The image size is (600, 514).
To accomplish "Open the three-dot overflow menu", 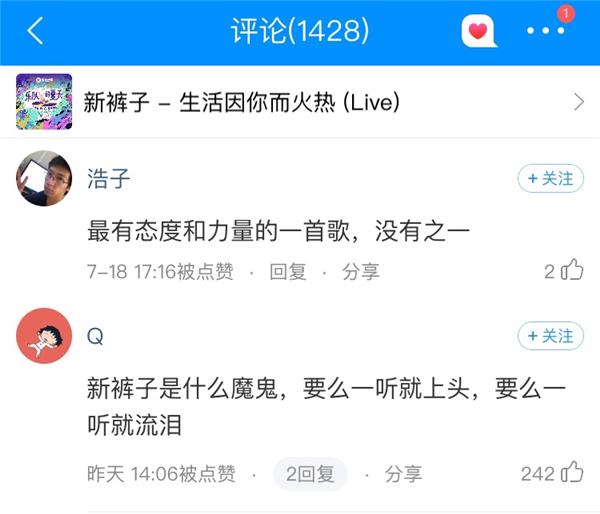I will pos(546,31).
